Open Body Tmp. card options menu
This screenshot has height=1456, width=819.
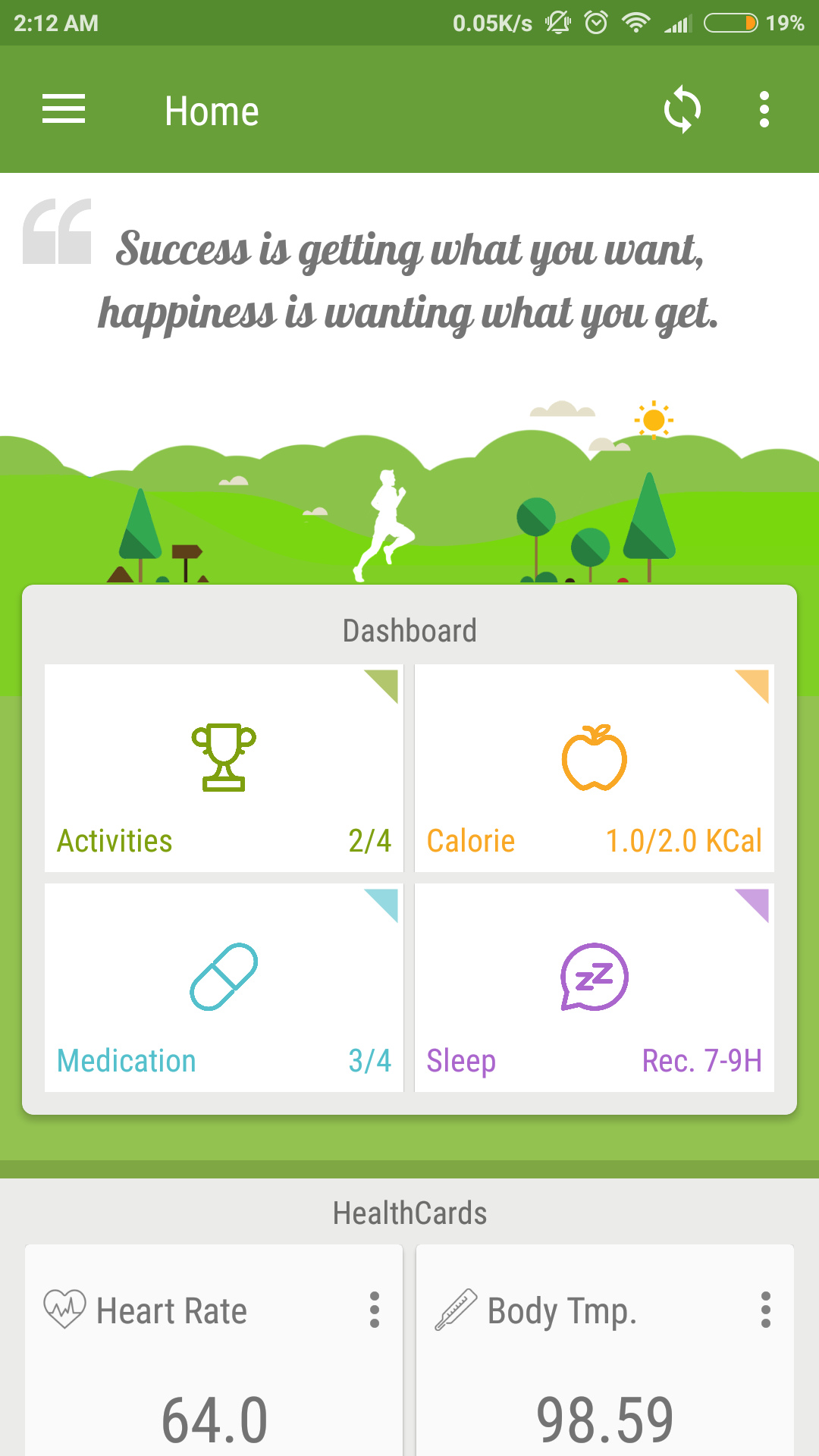[765, 1310]
